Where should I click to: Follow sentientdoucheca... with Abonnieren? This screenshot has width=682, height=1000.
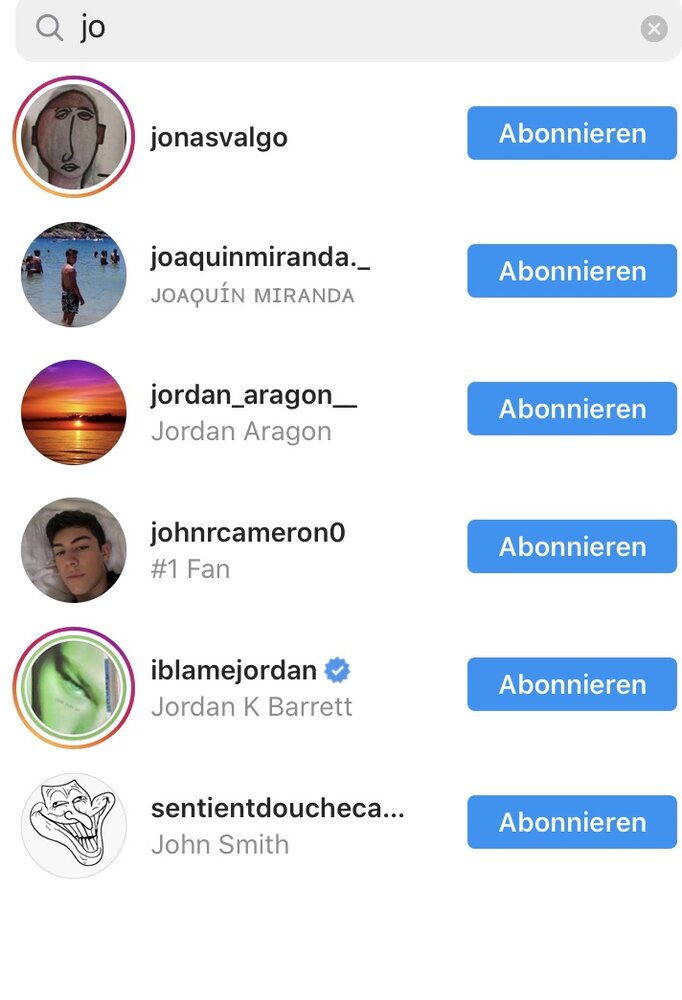pos(572,822)
